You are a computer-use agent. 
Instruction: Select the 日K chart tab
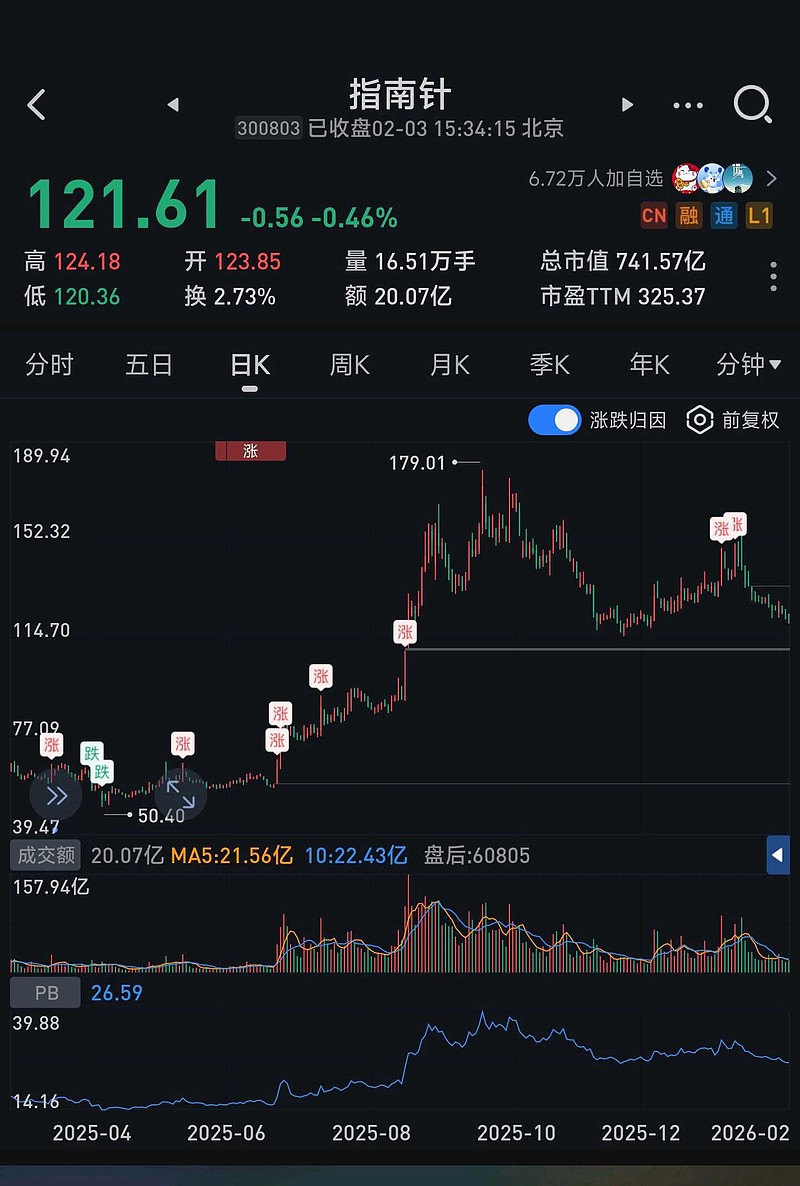pyautogui.click(x=250, y=365)
